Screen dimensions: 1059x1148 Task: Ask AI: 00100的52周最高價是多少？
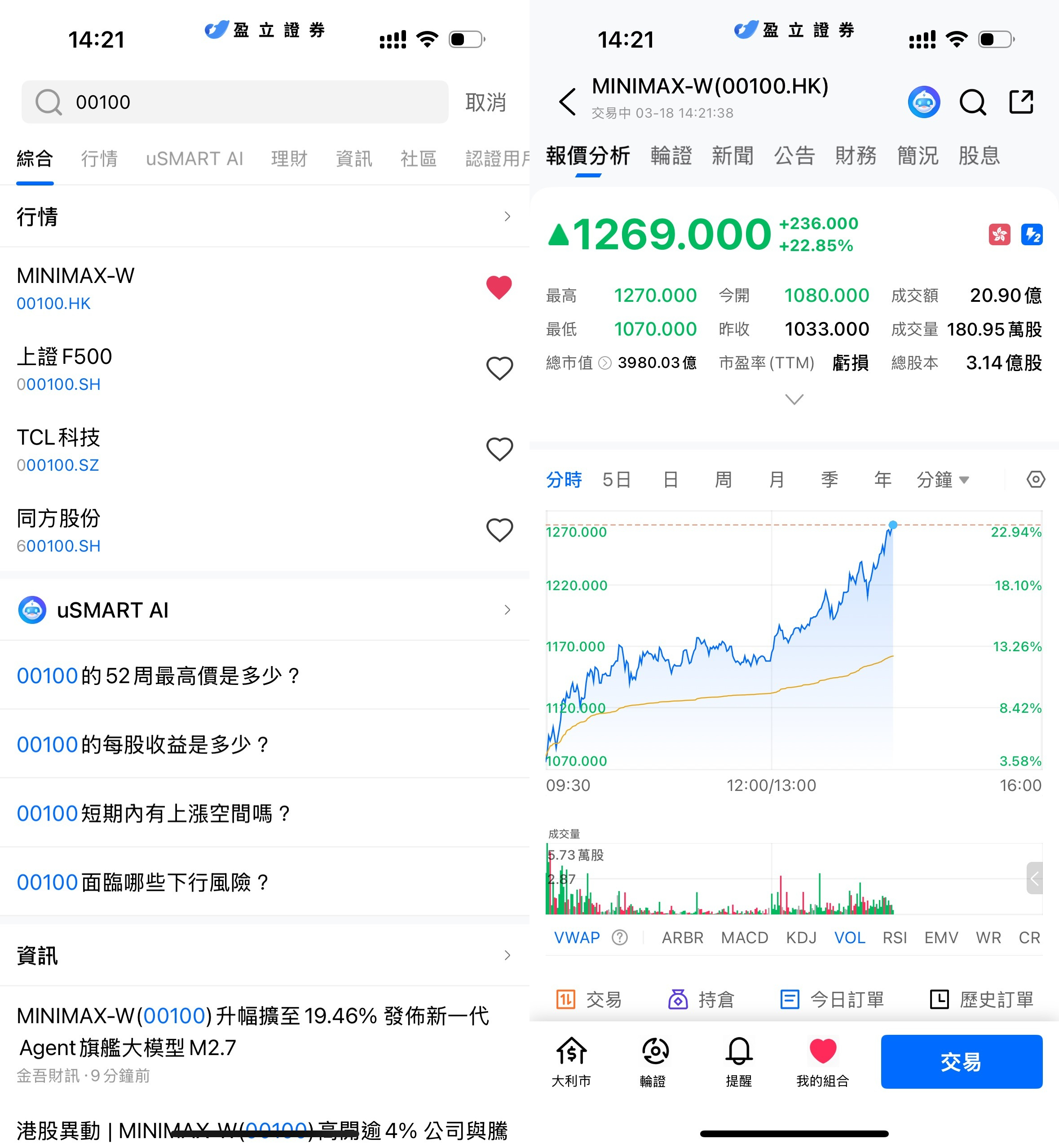tap(158, 676)
